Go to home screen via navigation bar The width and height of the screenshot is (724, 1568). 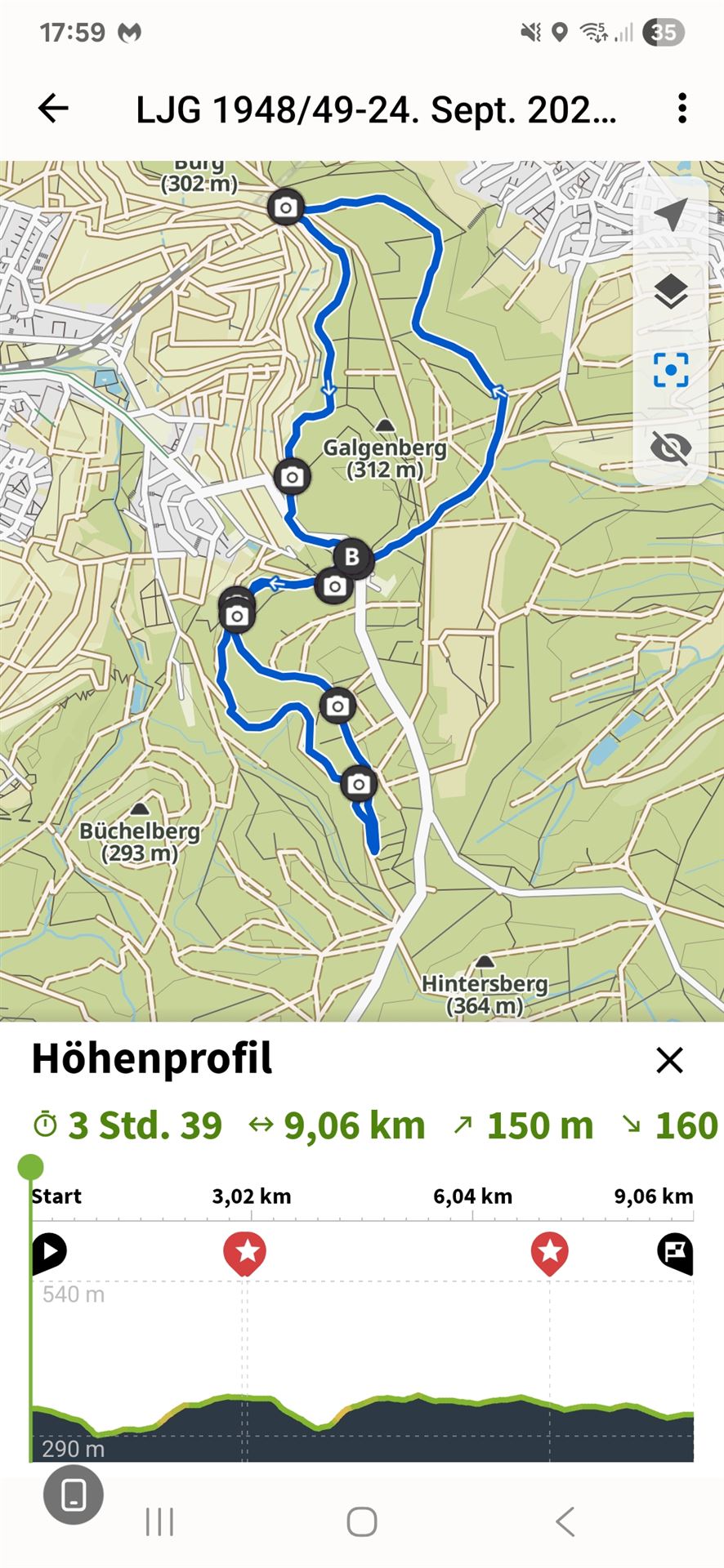(x=362, y=1522)
